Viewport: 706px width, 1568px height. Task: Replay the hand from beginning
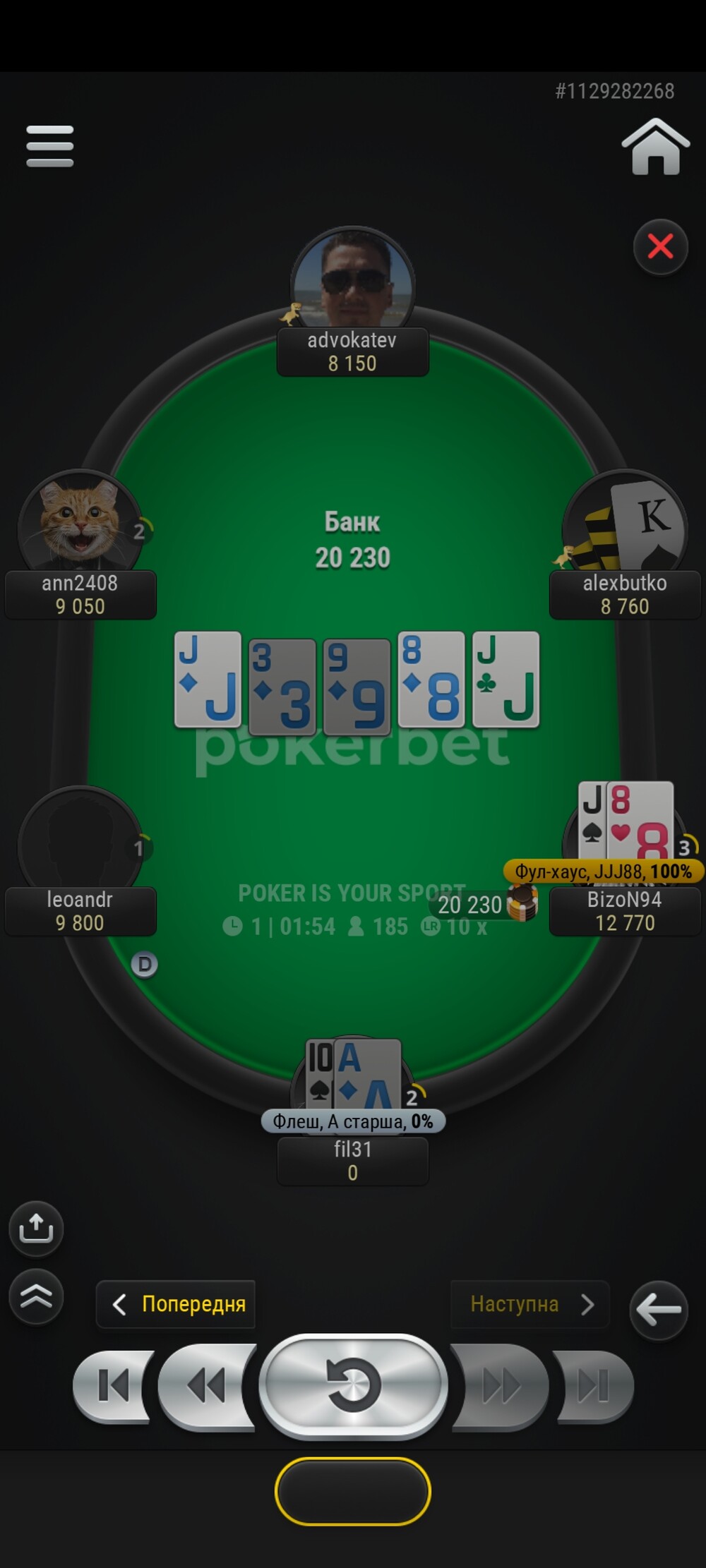click(353, 1386)
